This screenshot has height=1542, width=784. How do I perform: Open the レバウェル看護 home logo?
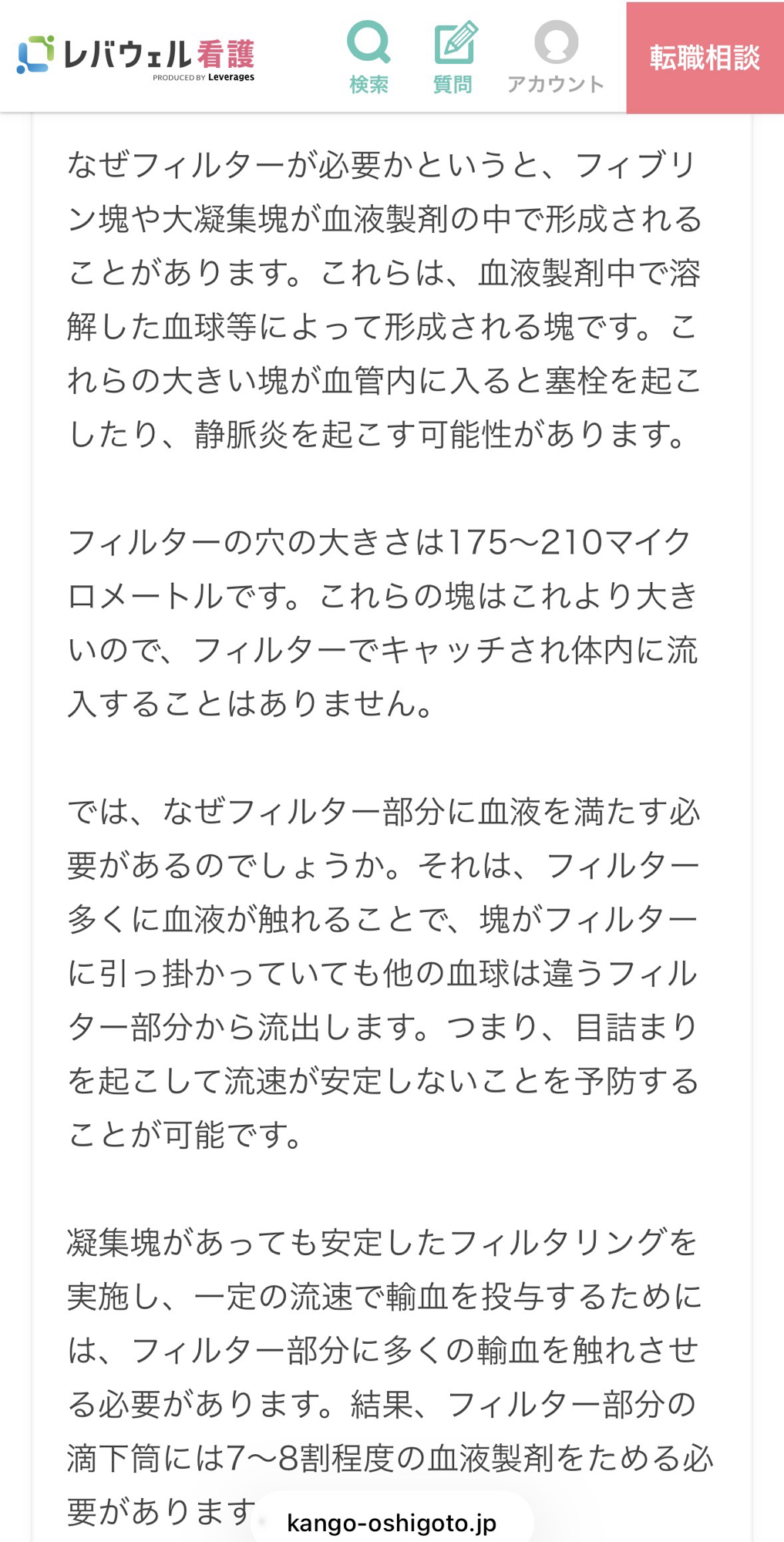tap(136, 56)
